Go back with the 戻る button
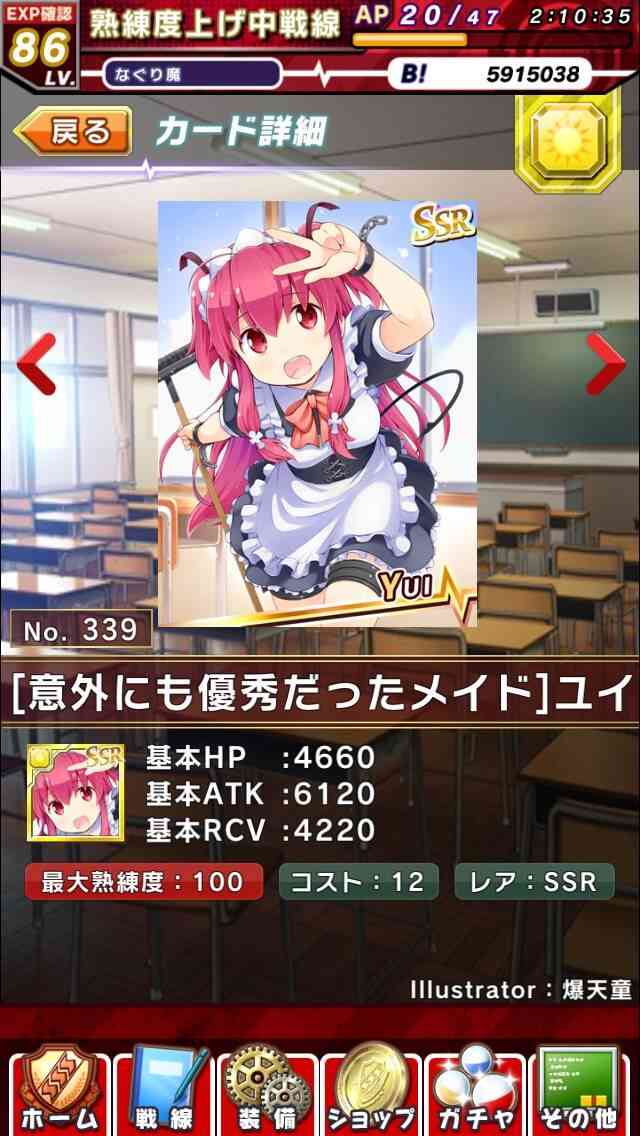The image size is (640, 1136). (73, 130)
